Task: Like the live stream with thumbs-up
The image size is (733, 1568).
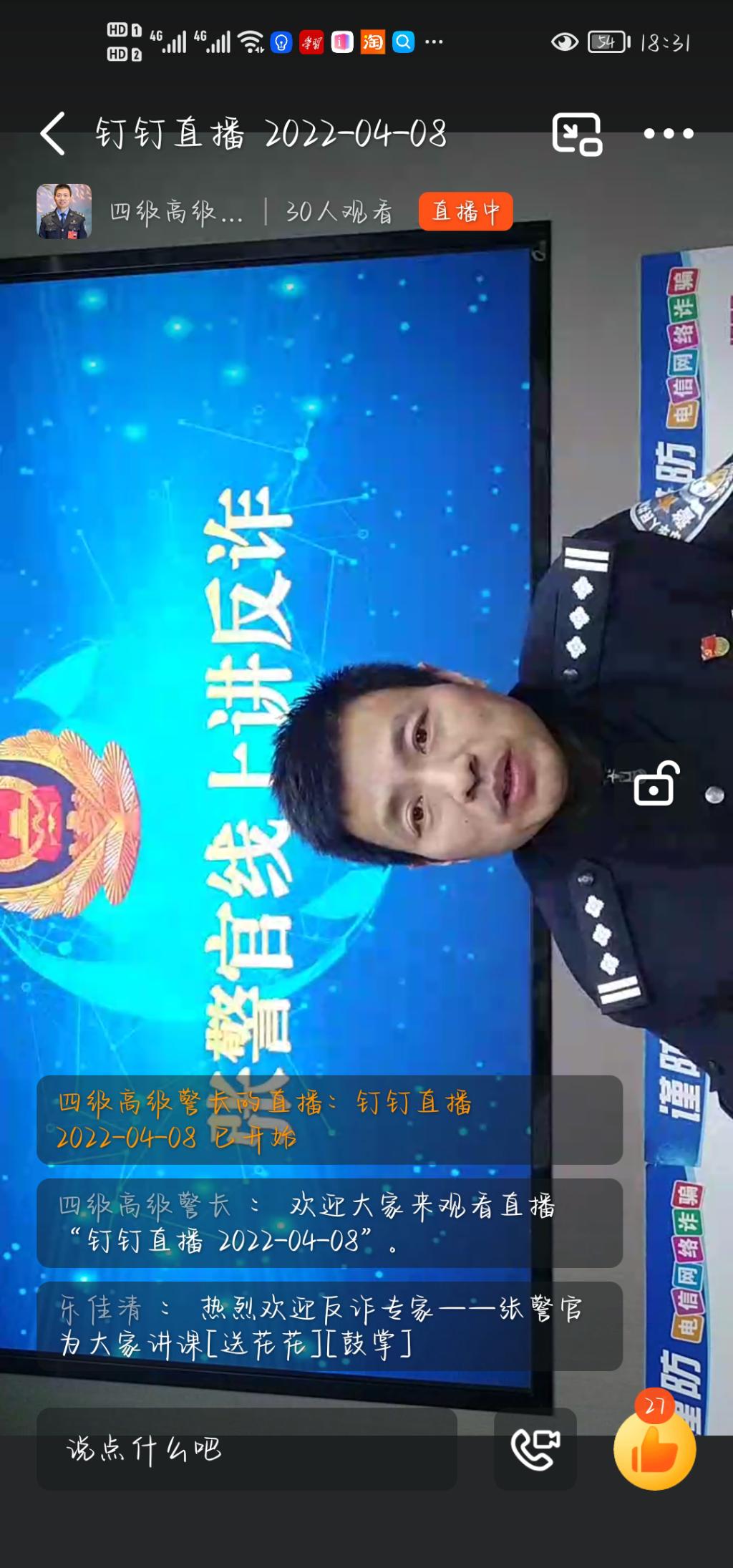Action: pyautogui.click(x=654, y=1449)
